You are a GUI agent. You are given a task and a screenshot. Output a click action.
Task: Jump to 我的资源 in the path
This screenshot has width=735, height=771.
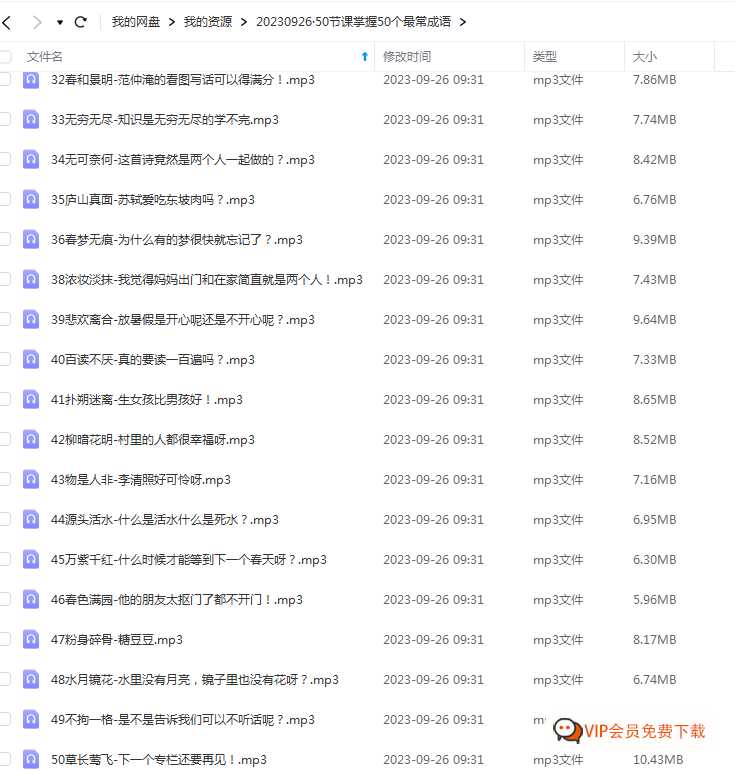[x=207, y=21]
